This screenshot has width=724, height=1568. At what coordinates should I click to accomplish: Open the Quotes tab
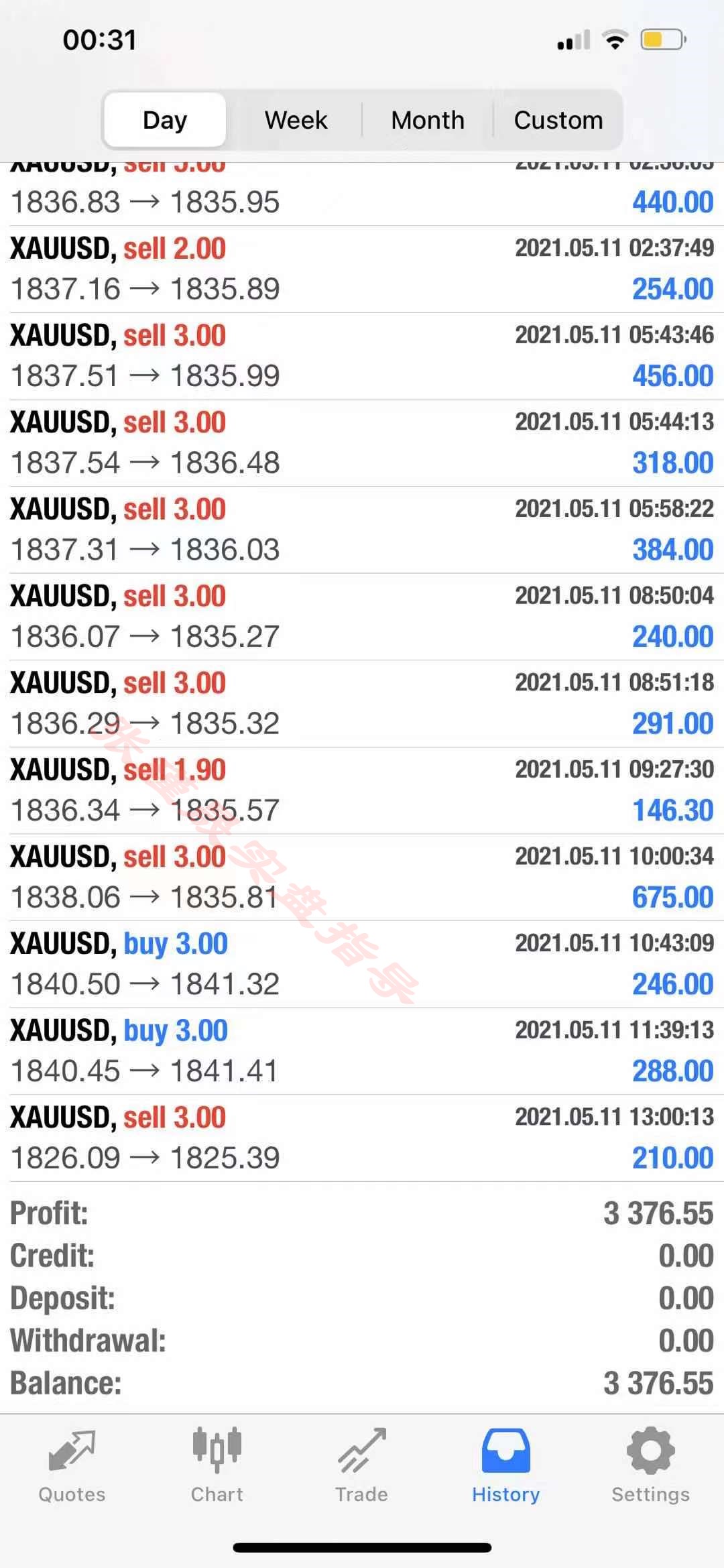click(x=72, y=1467)
